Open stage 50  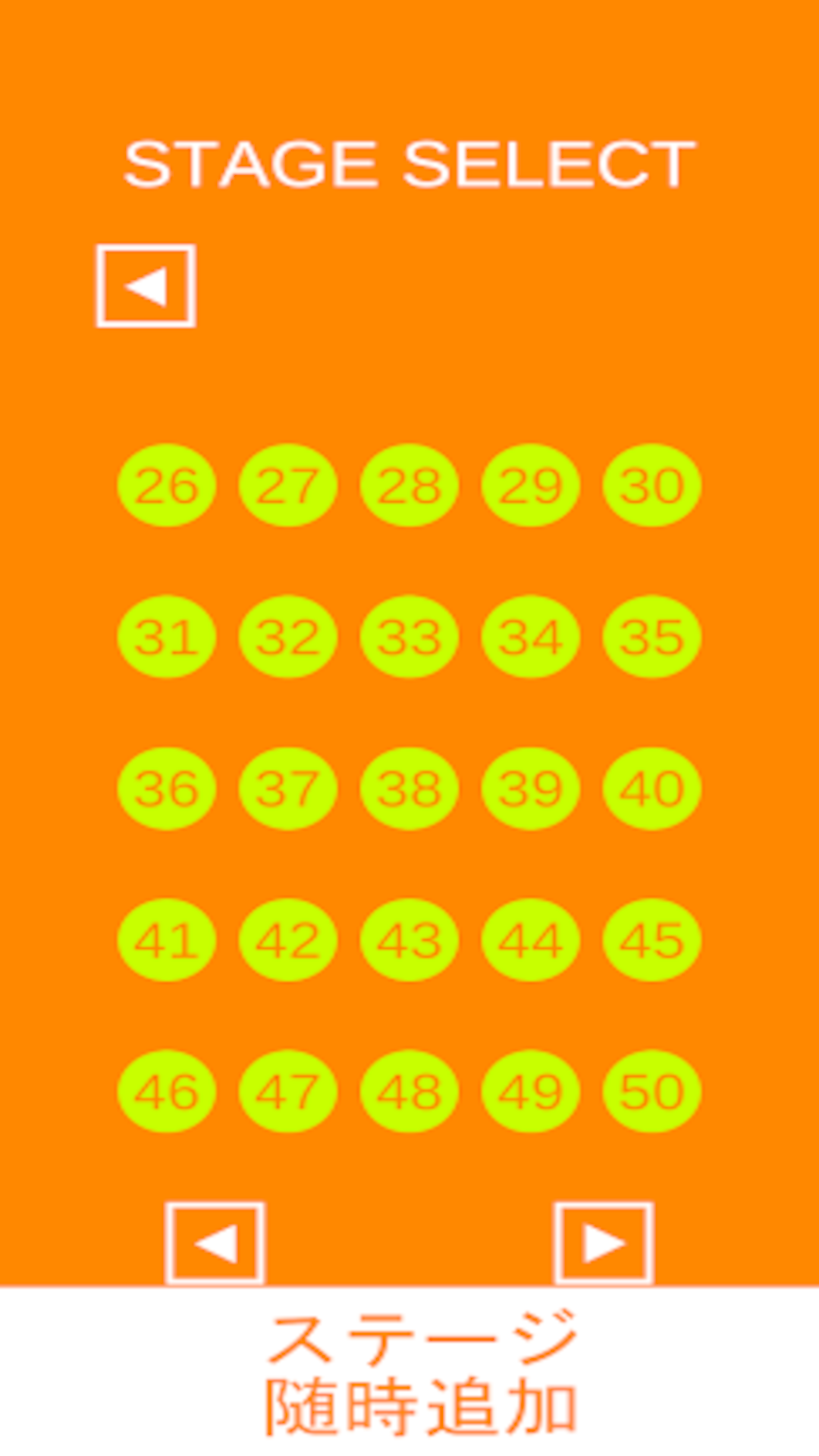coord(652,1091)
